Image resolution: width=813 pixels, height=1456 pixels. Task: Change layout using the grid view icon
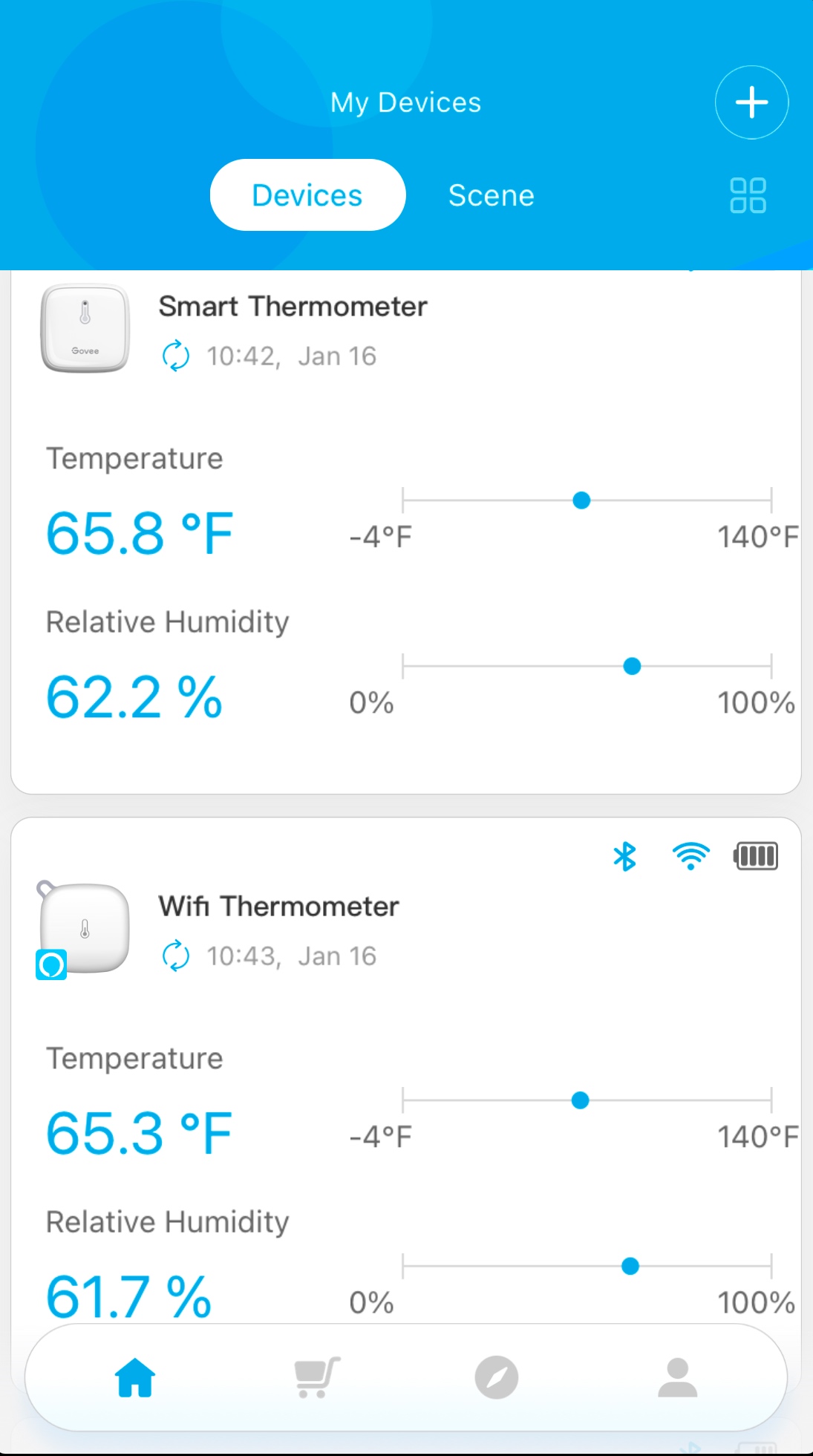click(748, 195)
